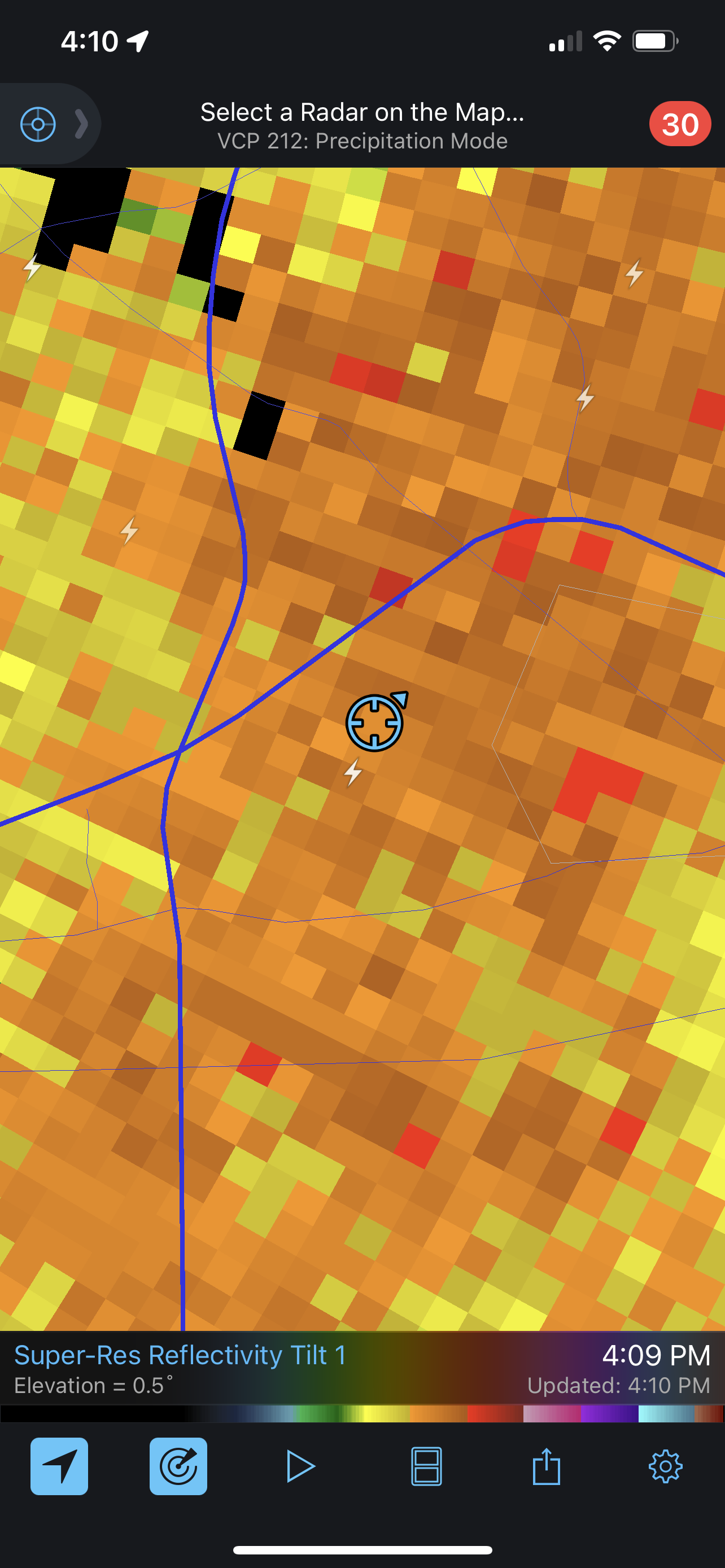Tap Super-Res Reflectivity Tilt 1 product label
Viewport: 725px width, 1568px height.
click(180, 1354)
